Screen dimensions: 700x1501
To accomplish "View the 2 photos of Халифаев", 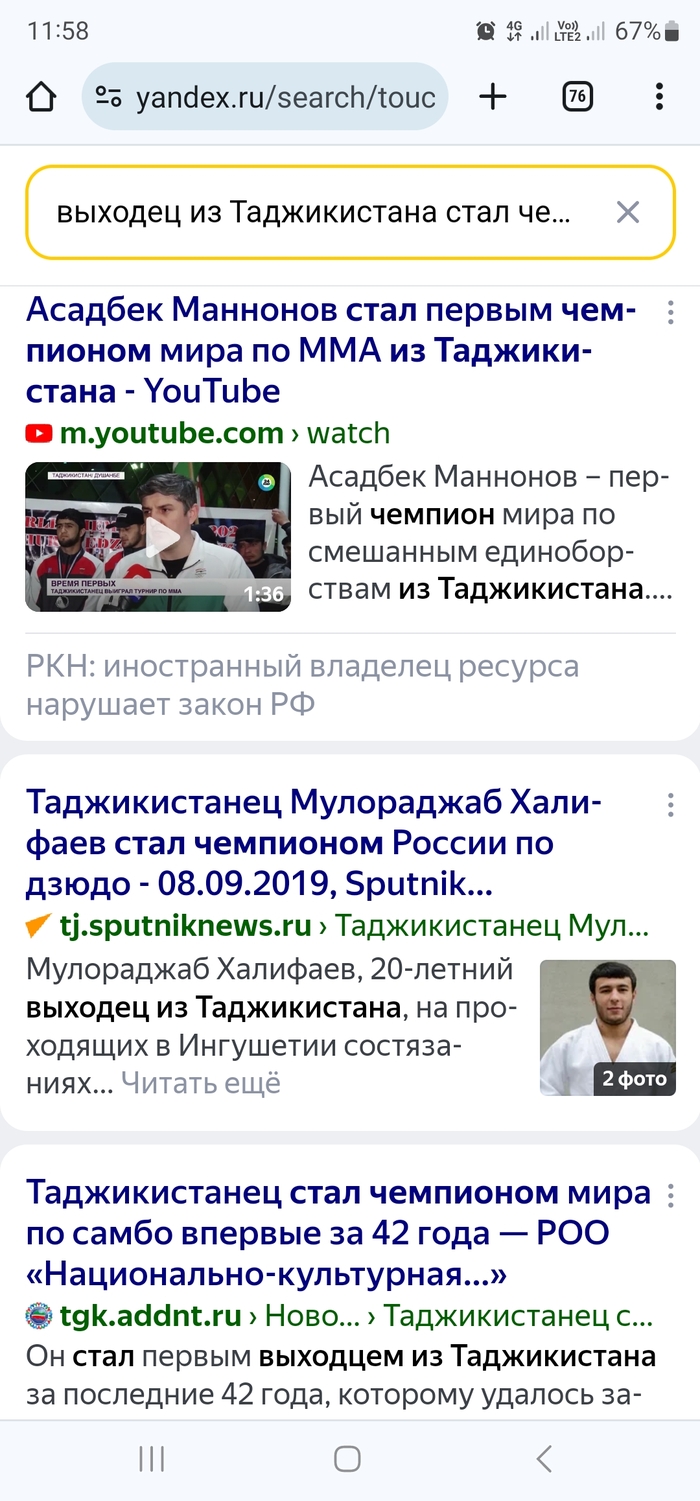I will (x=607, y=1028).
